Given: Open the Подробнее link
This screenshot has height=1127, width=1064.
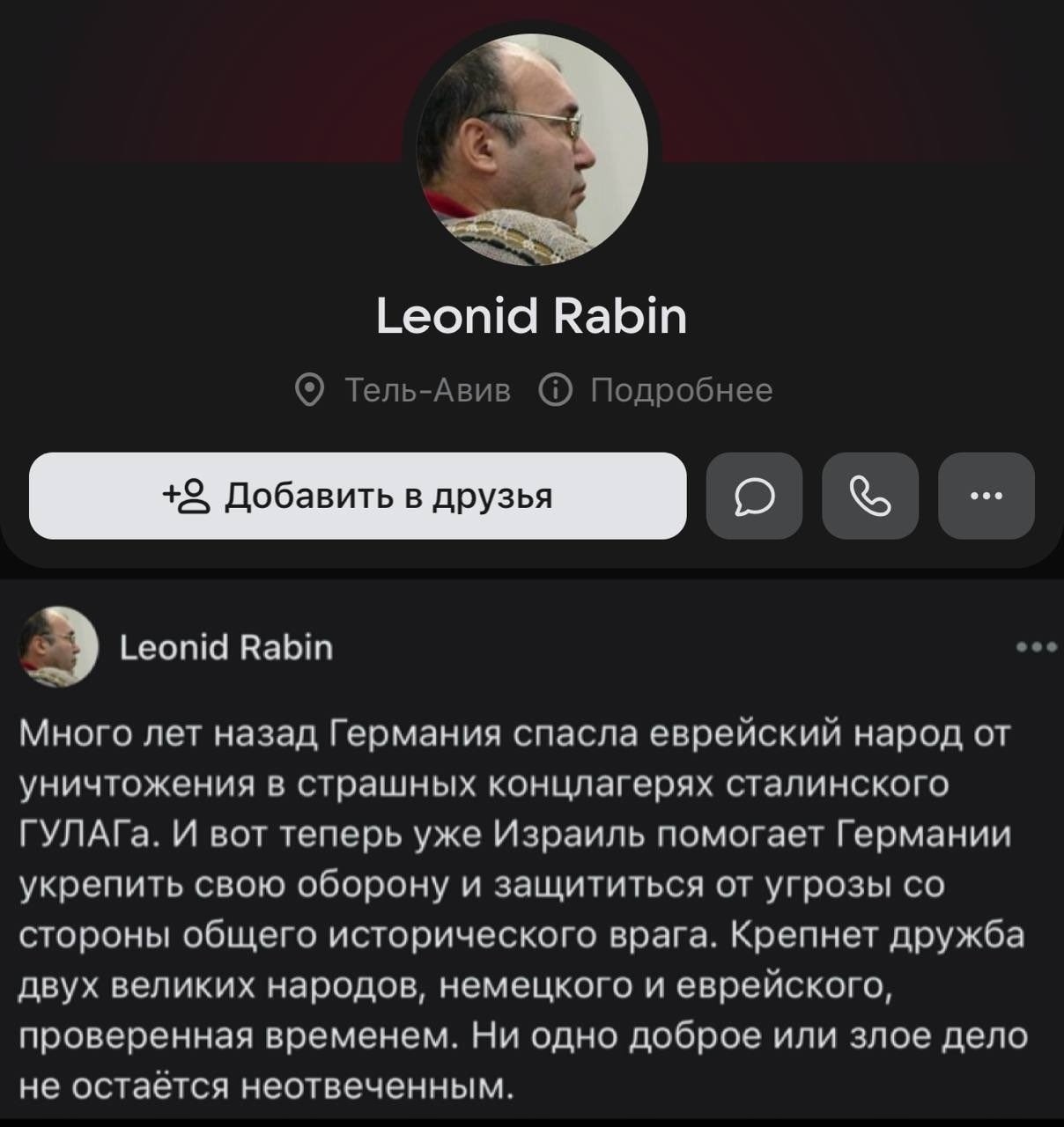Looking at the screenshot, I should click(681, 390).
